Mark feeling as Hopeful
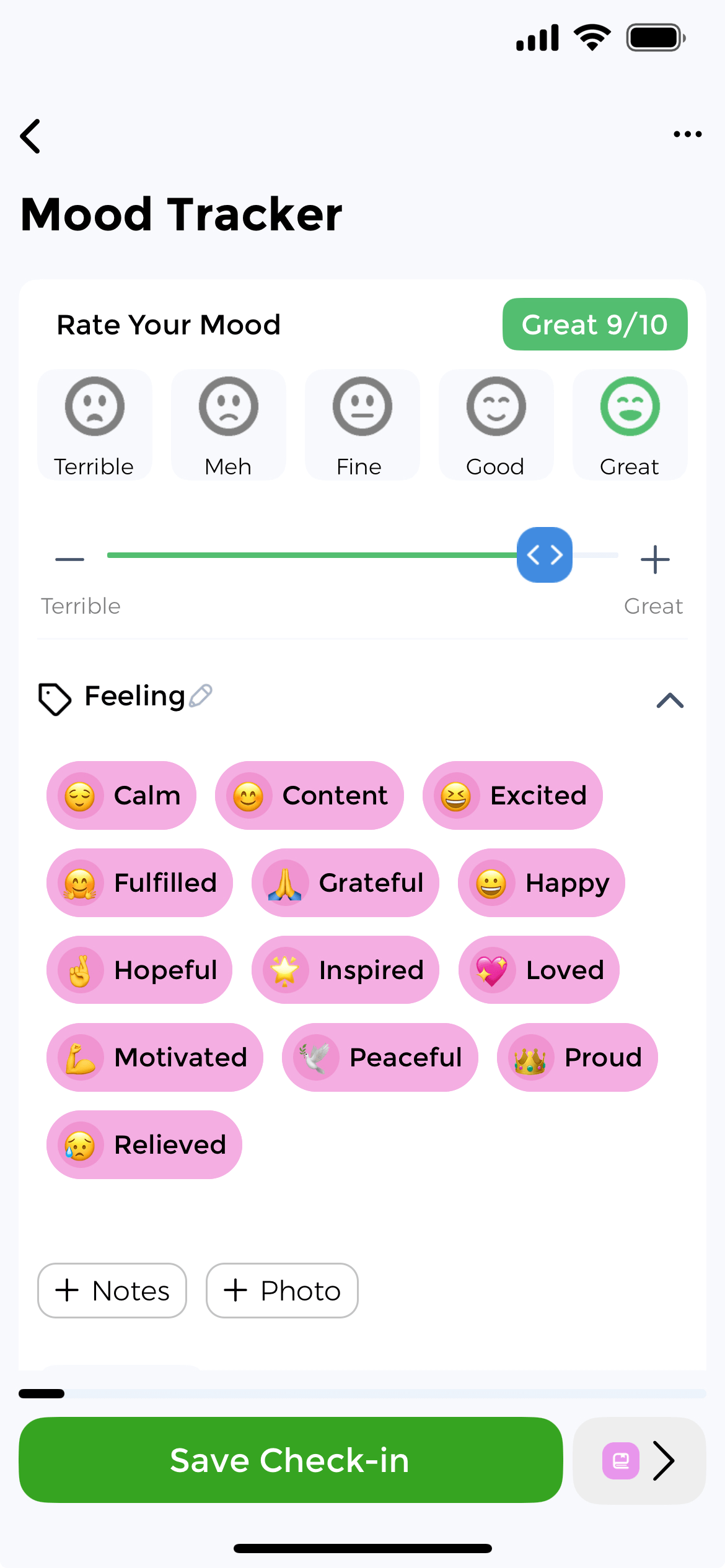The width and height of the screenshot is (725, 1568). 139,970
